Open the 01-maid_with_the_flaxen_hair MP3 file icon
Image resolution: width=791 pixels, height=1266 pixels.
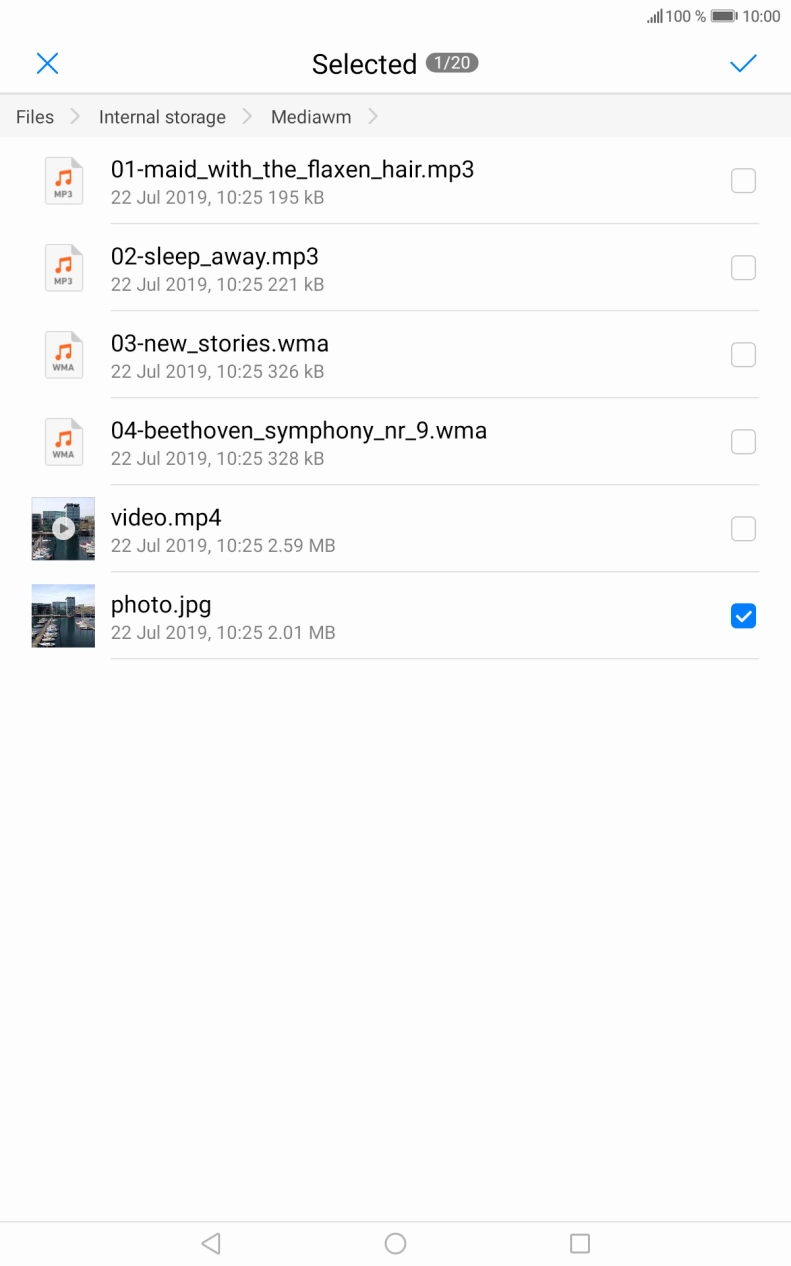pos(63,180)
